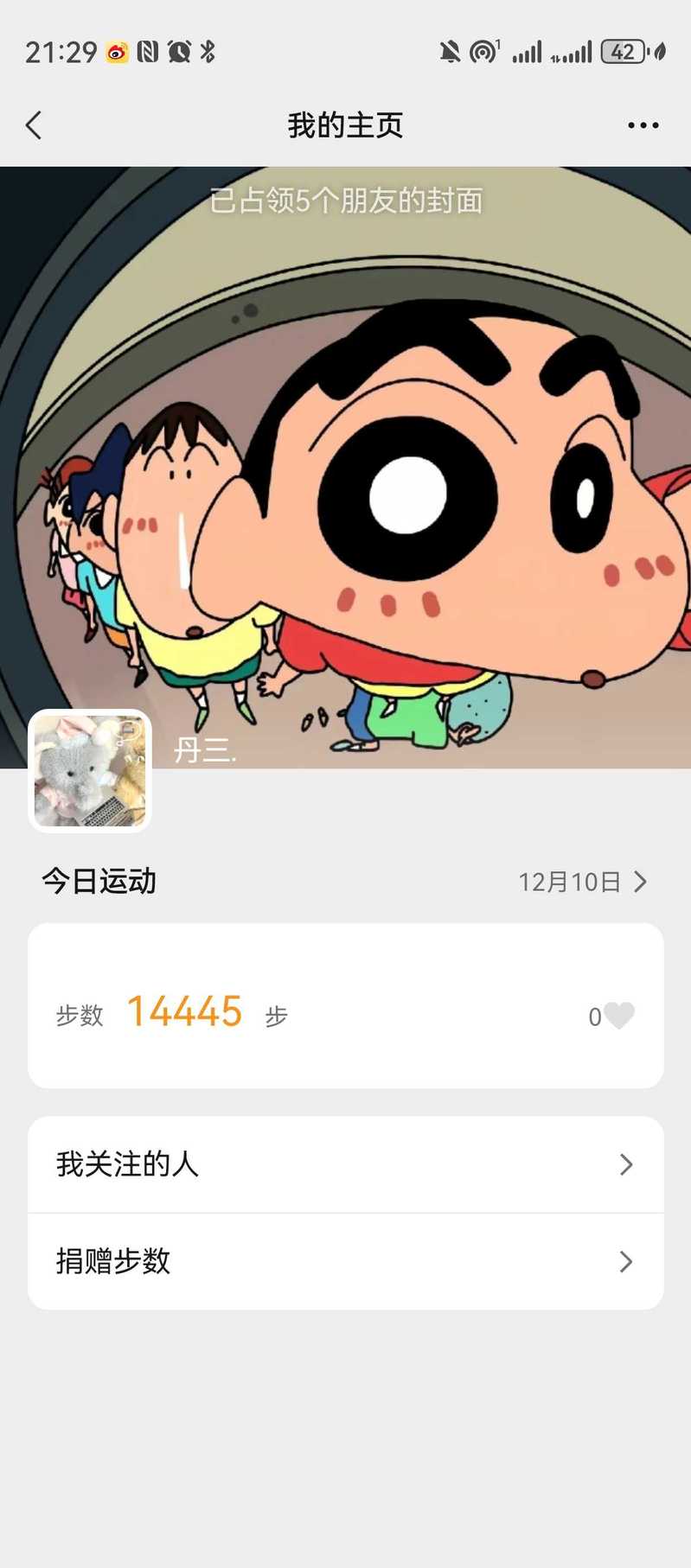The image size is (691, 1568).
Task: Go back using the top-left arrow
Action: pos(34,126)
